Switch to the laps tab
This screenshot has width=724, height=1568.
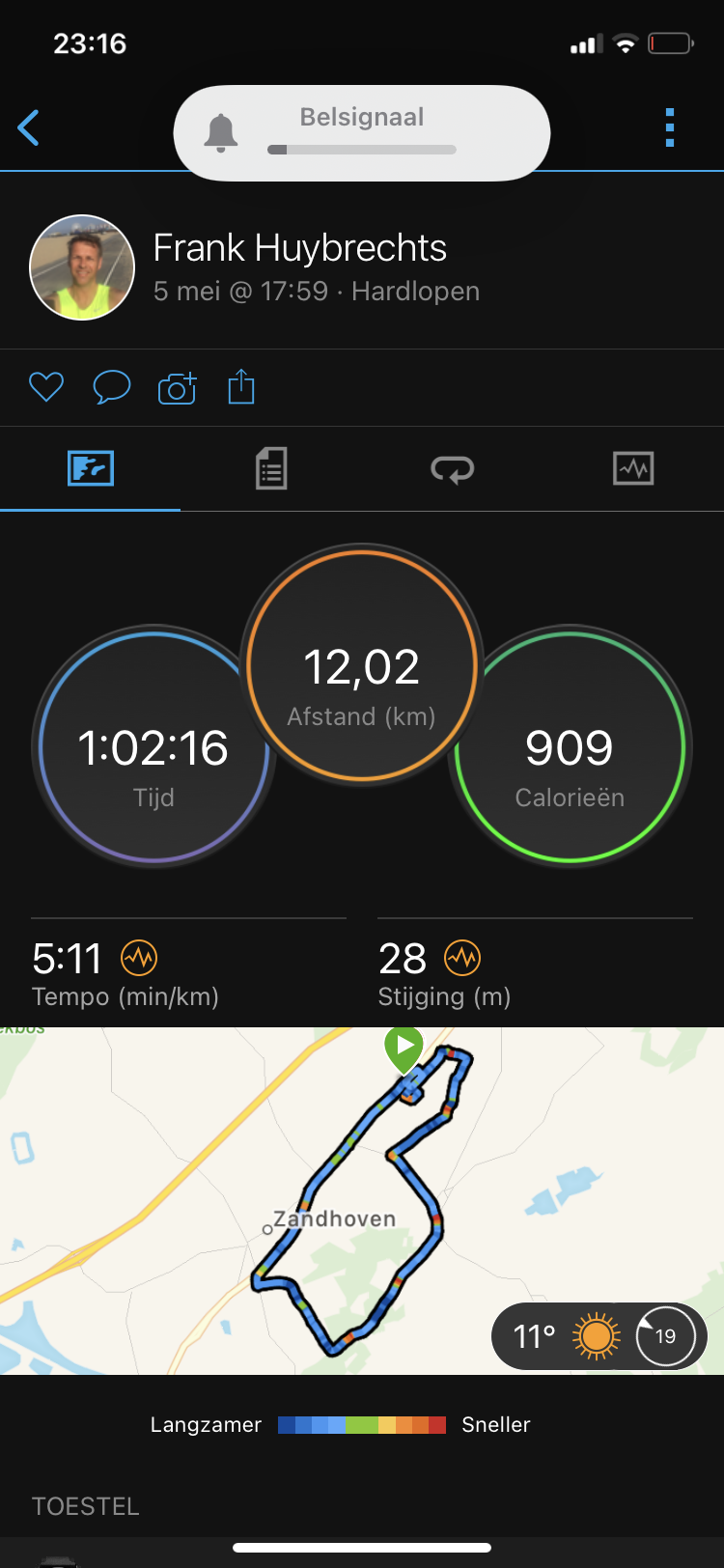453,469
